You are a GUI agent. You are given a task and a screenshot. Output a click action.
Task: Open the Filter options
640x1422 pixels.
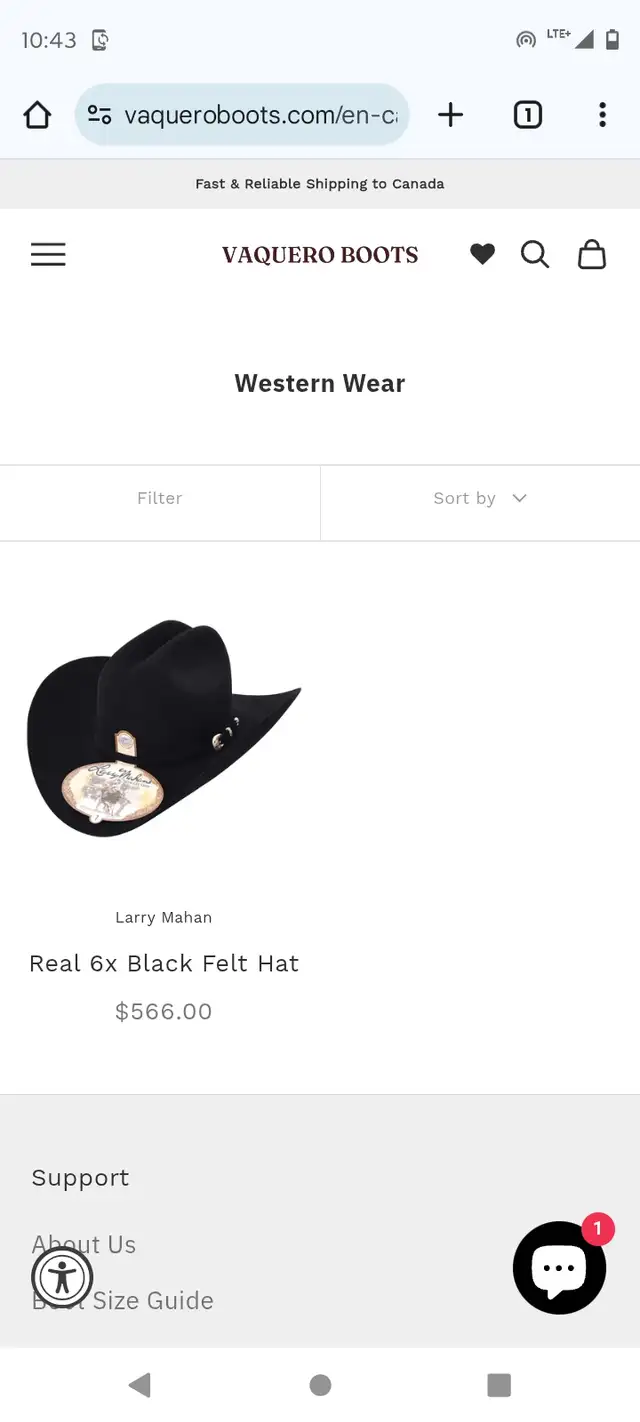click(160, 498)
